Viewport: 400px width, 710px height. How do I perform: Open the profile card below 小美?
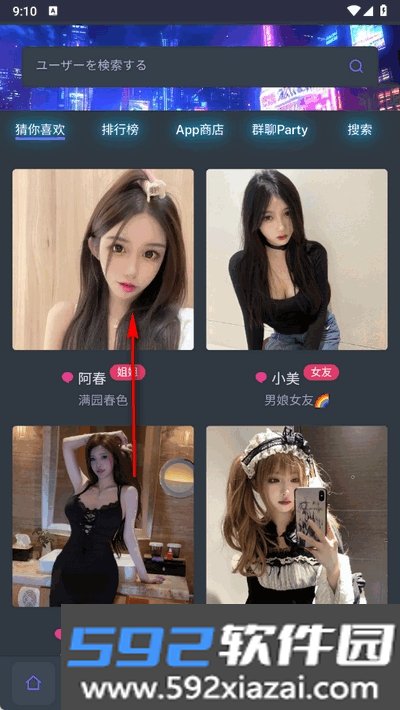(x=297, y=515)
